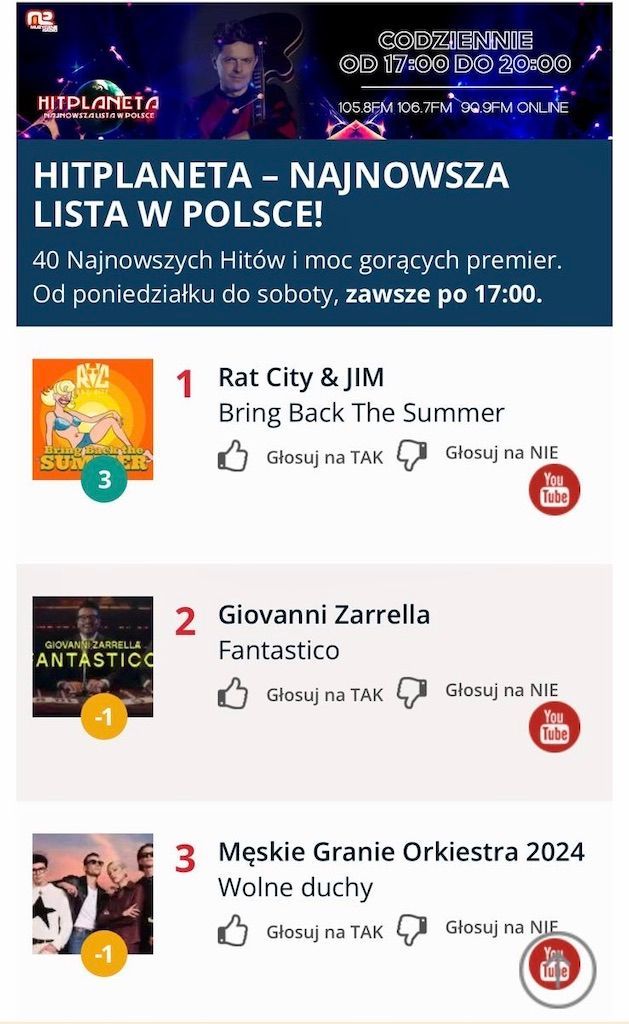The image size is (629, 1024).
Task: Open Fantastico cover thumbnail
Action: (93, 656)
